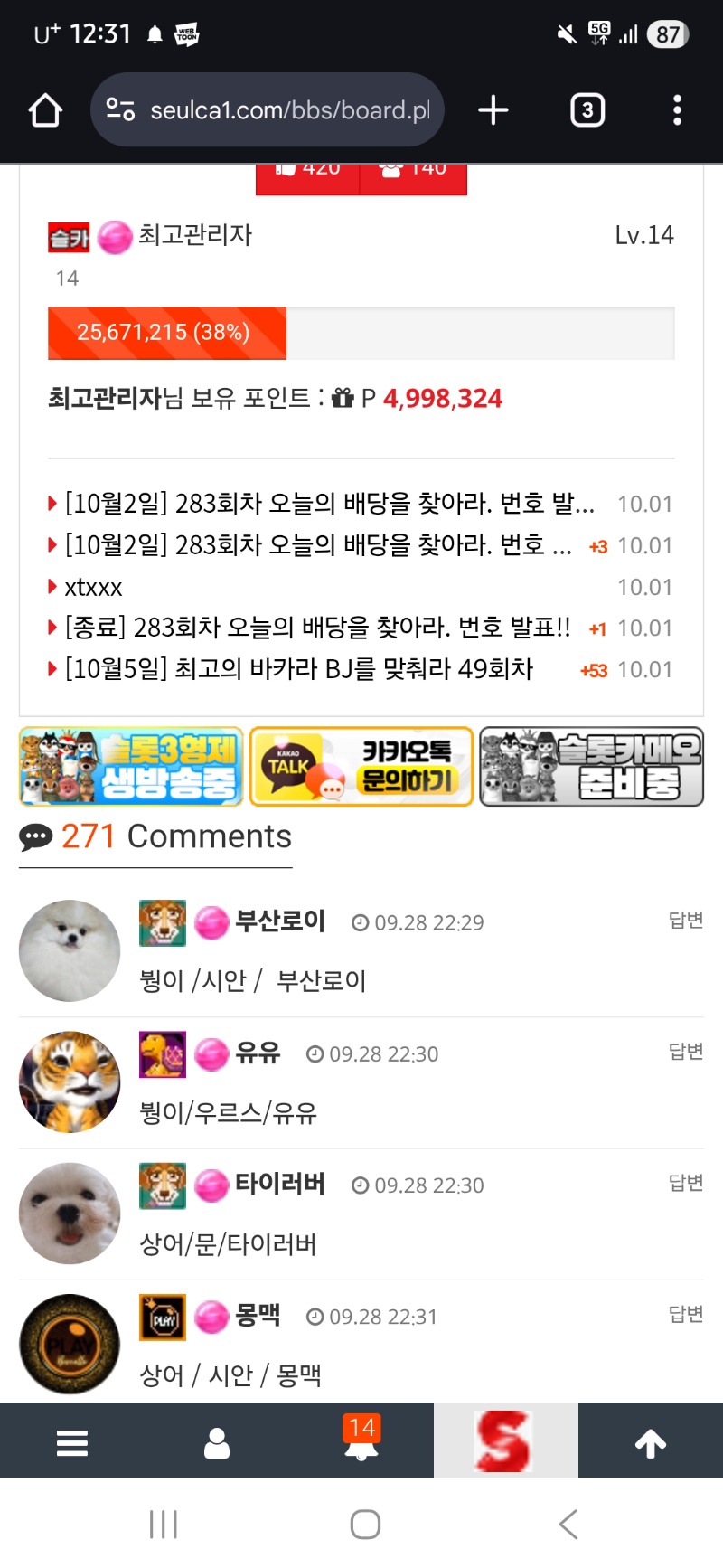
Task: Open the tab switcher showing 3 tabs
Action: click(587, 110)
